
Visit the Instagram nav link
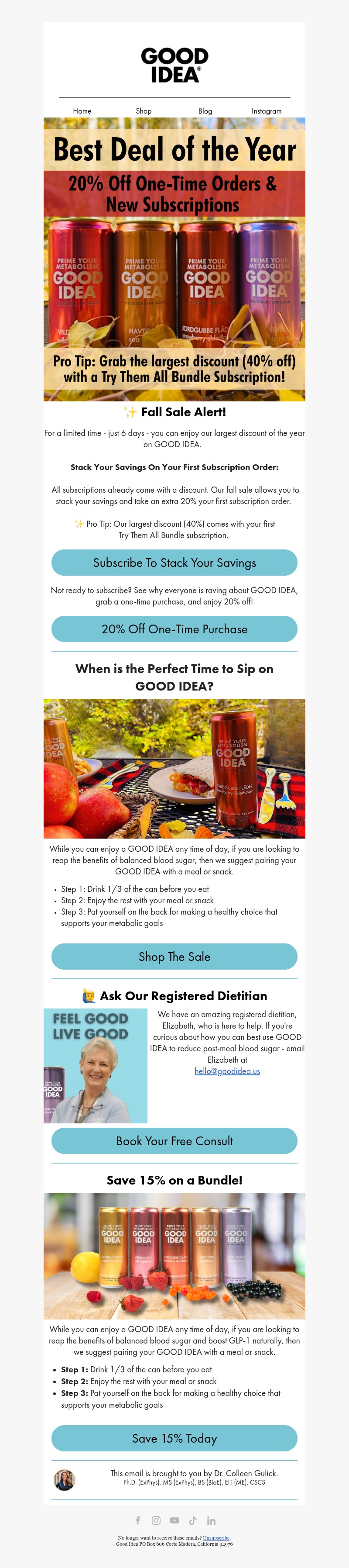(266, 111)
